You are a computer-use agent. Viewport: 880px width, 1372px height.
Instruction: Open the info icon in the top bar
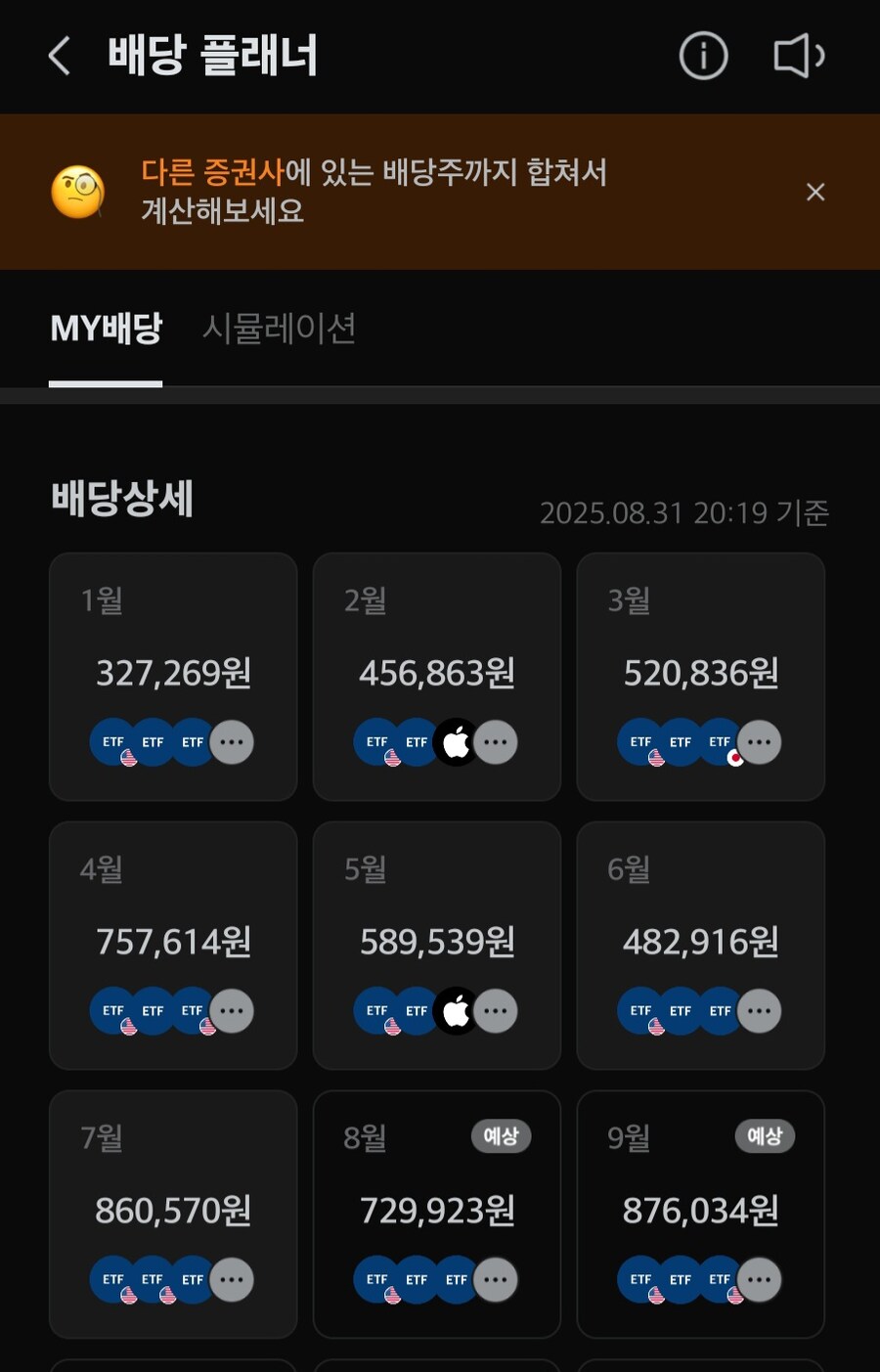[703, 56]
